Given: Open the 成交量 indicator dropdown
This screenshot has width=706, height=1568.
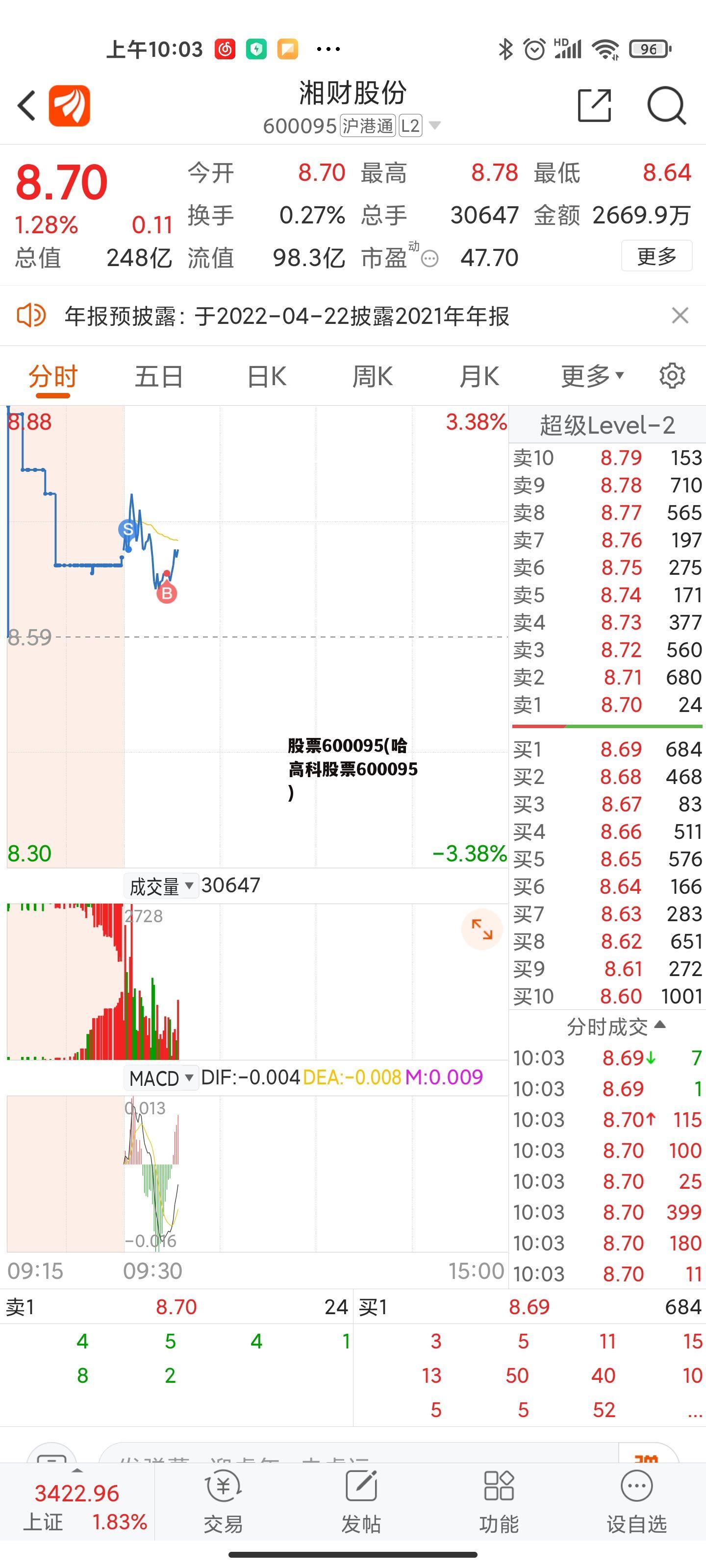Looking at the screenshot, I should (160, 886).
